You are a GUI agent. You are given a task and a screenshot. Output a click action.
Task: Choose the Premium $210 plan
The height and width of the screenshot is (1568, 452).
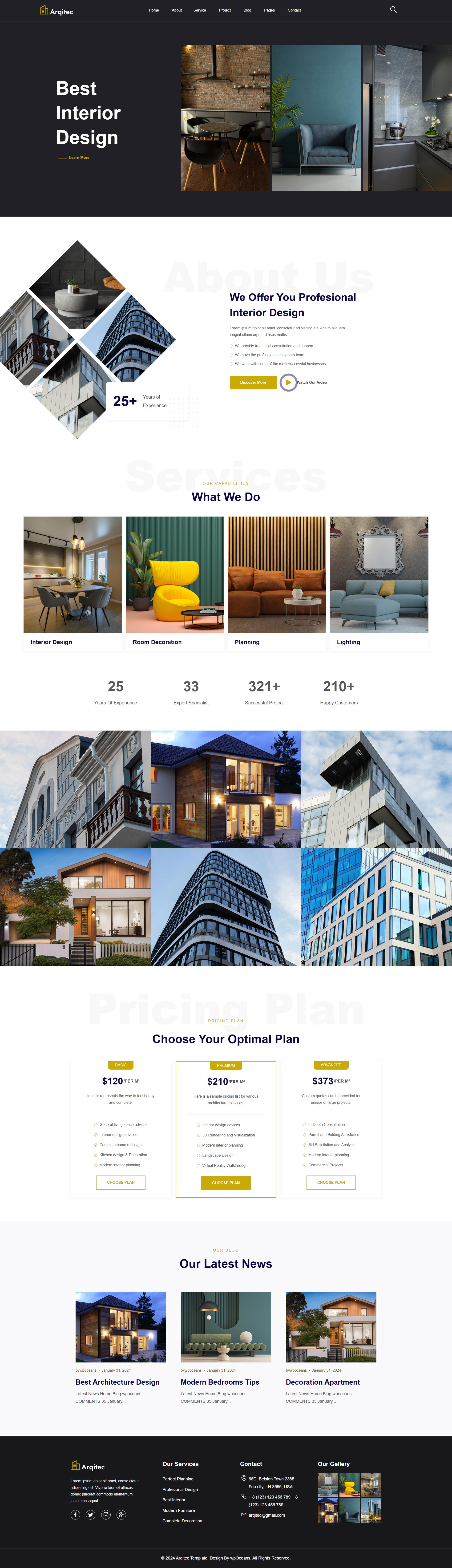tap(226, 1183)
